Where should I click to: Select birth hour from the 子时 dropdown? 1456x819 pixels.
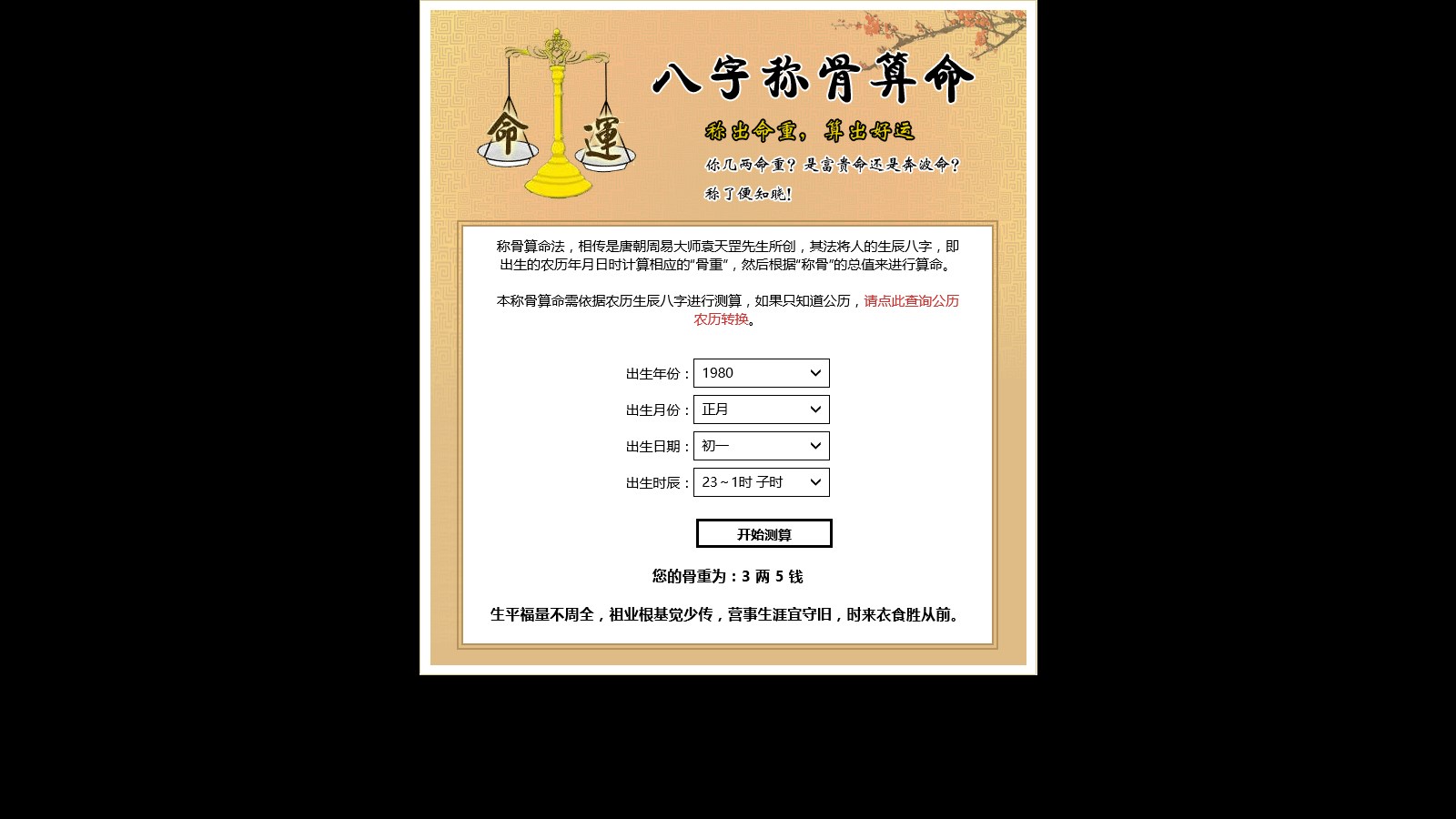pos(761,482)
